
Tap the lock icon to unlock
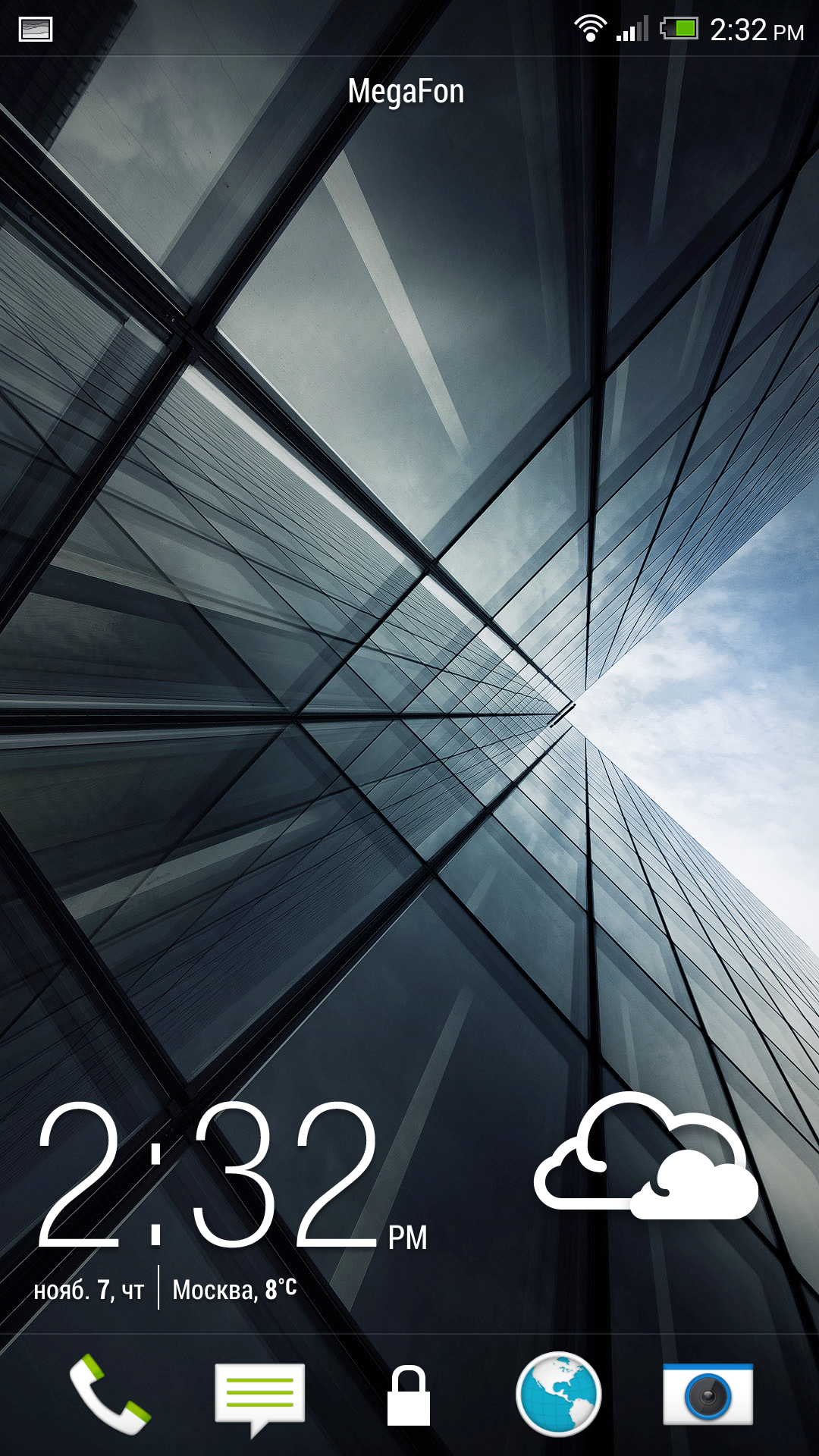(x=409, y=1397)
